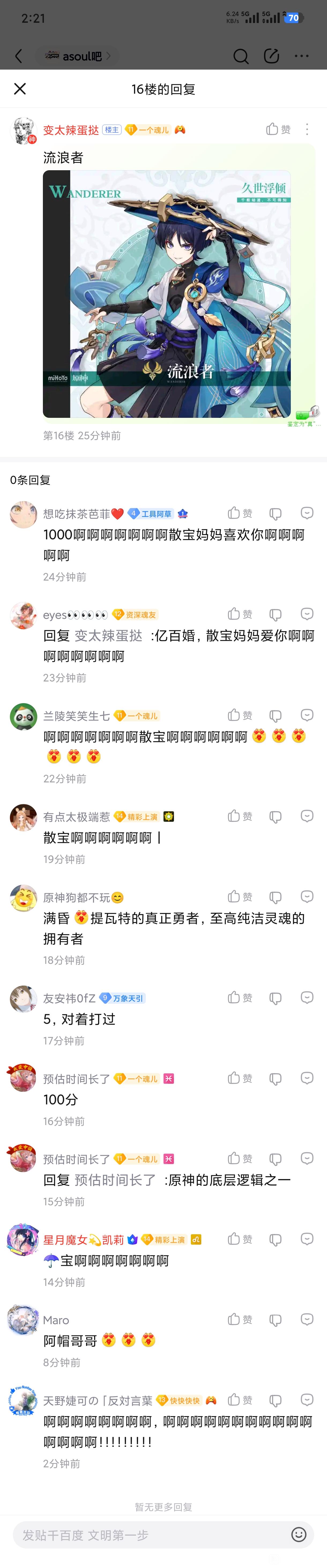Like 变太辣蛋挞's 流浪者 post

[278, 129]
